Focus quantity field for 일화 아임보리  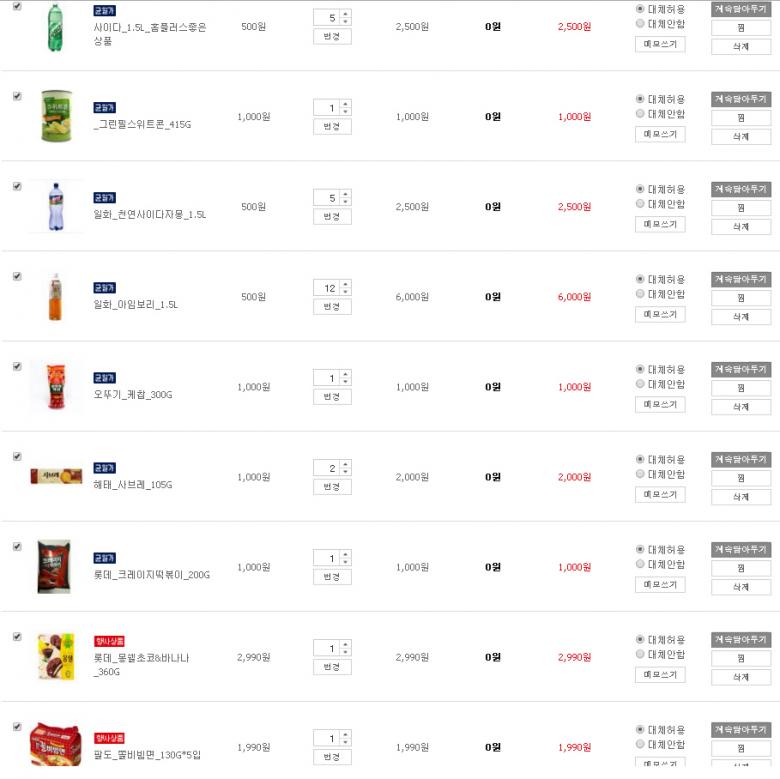[x=326, y=288]
